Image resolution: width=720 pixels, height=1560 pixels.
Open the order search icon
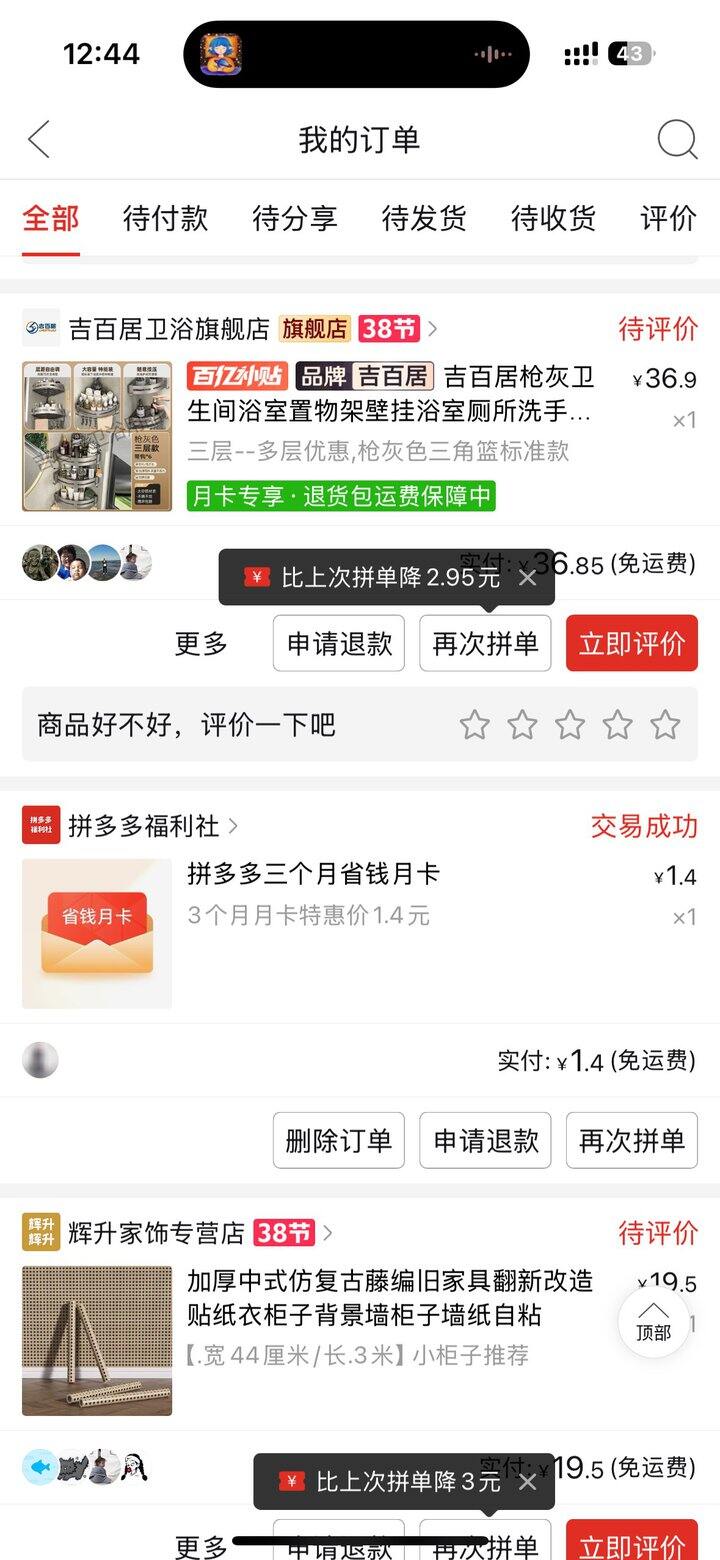(677, 140)
